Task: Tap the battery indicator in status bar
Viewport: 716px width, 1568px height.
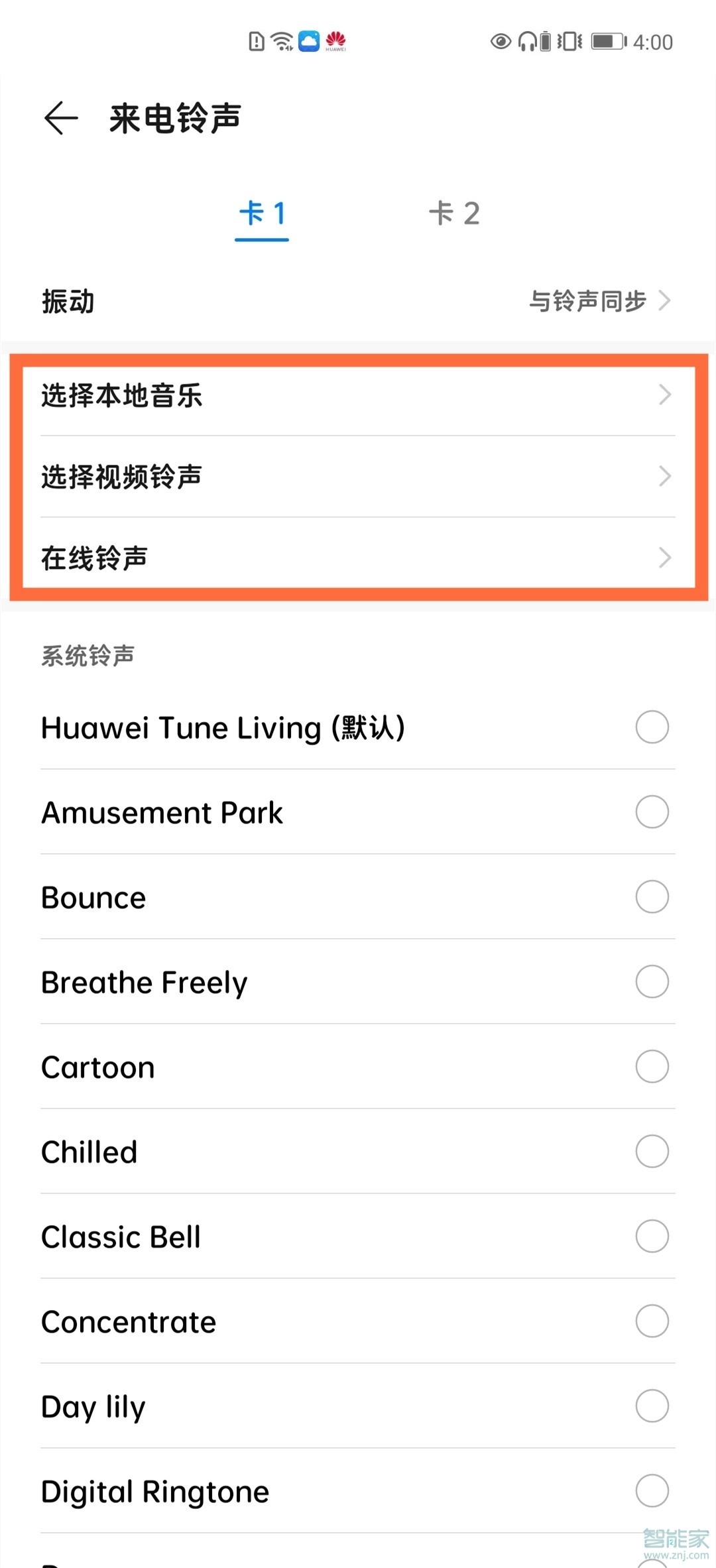Action: click(607, 41)
